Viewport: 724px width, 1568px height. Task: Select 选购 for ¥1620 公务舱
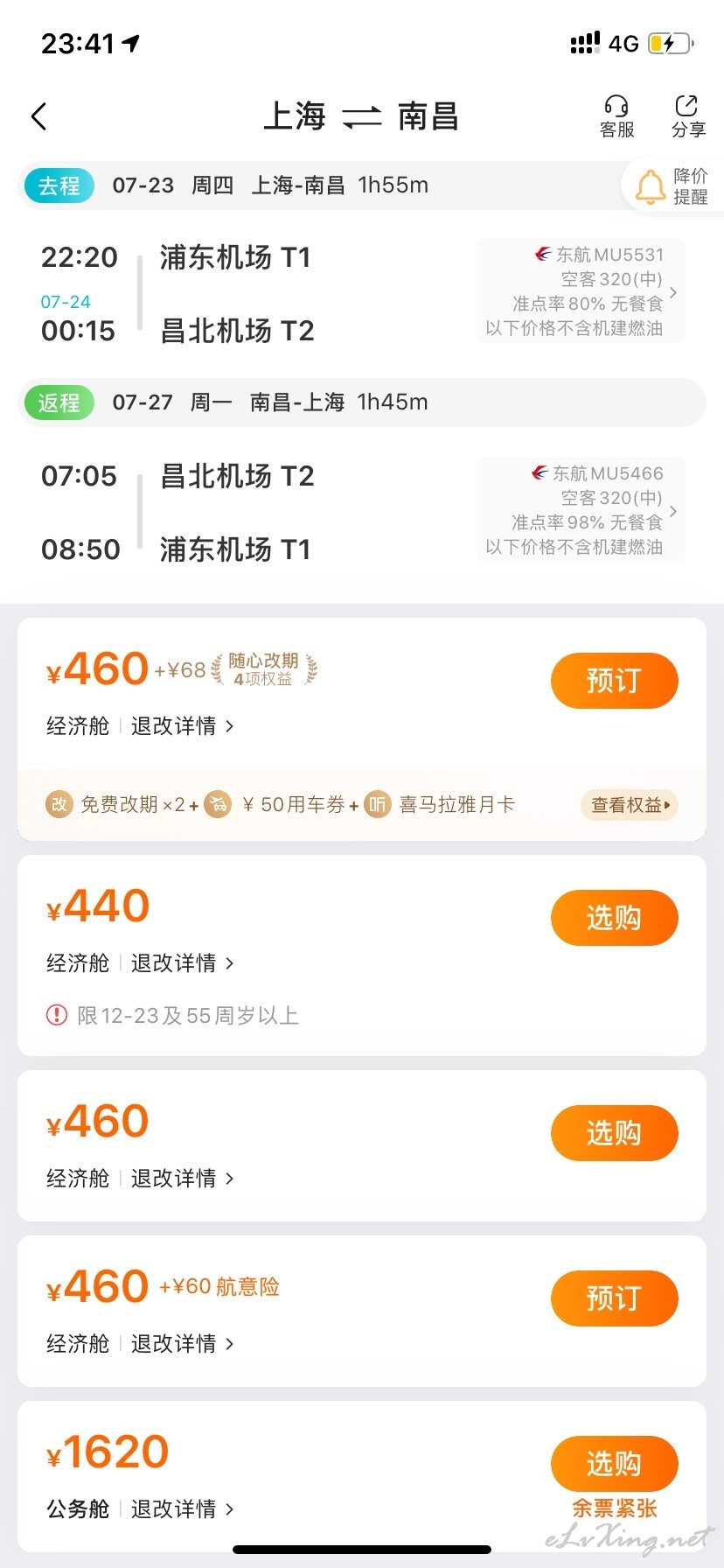[x=614, y=1463]
